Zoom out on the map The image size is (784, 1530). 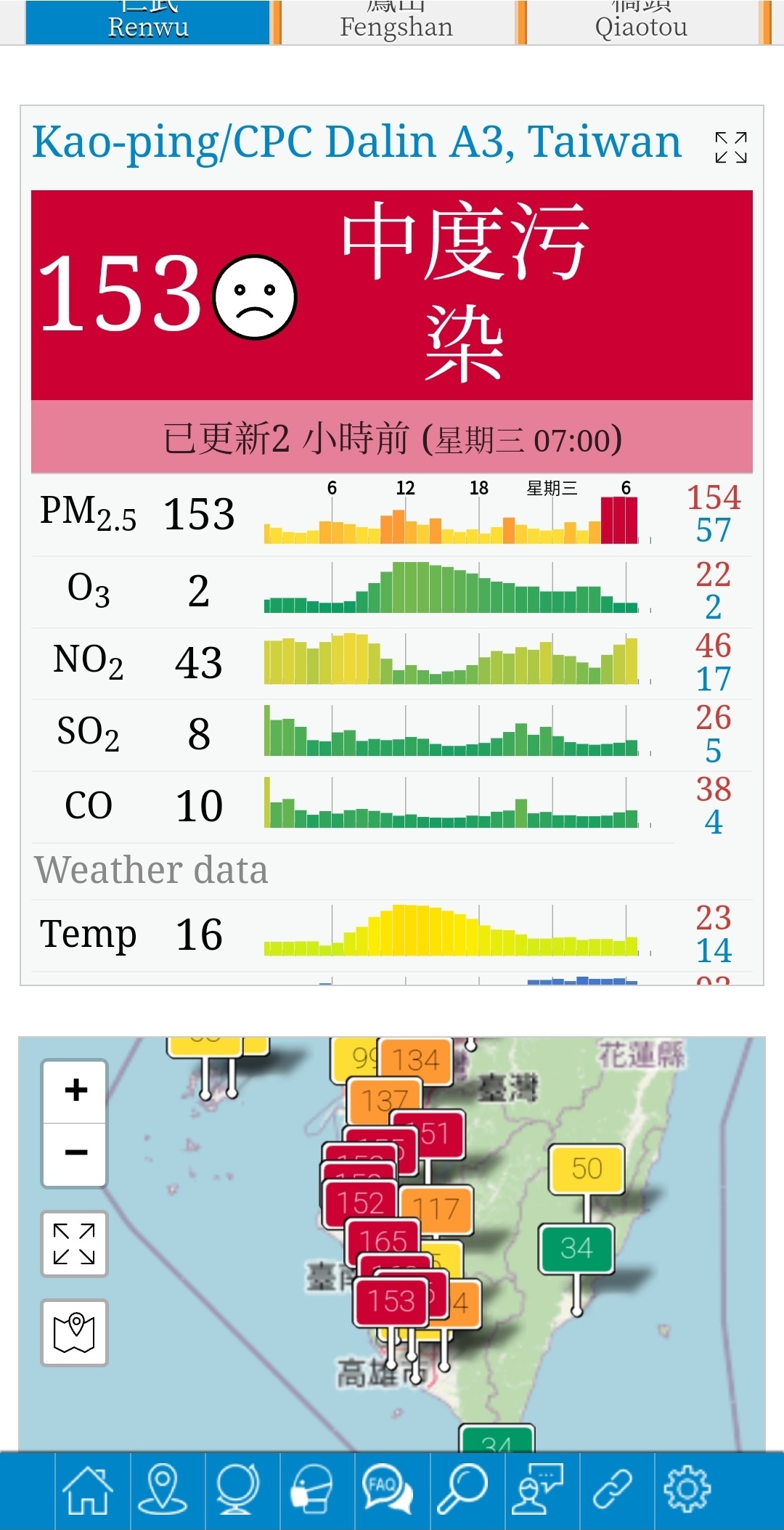(75, 1153)
